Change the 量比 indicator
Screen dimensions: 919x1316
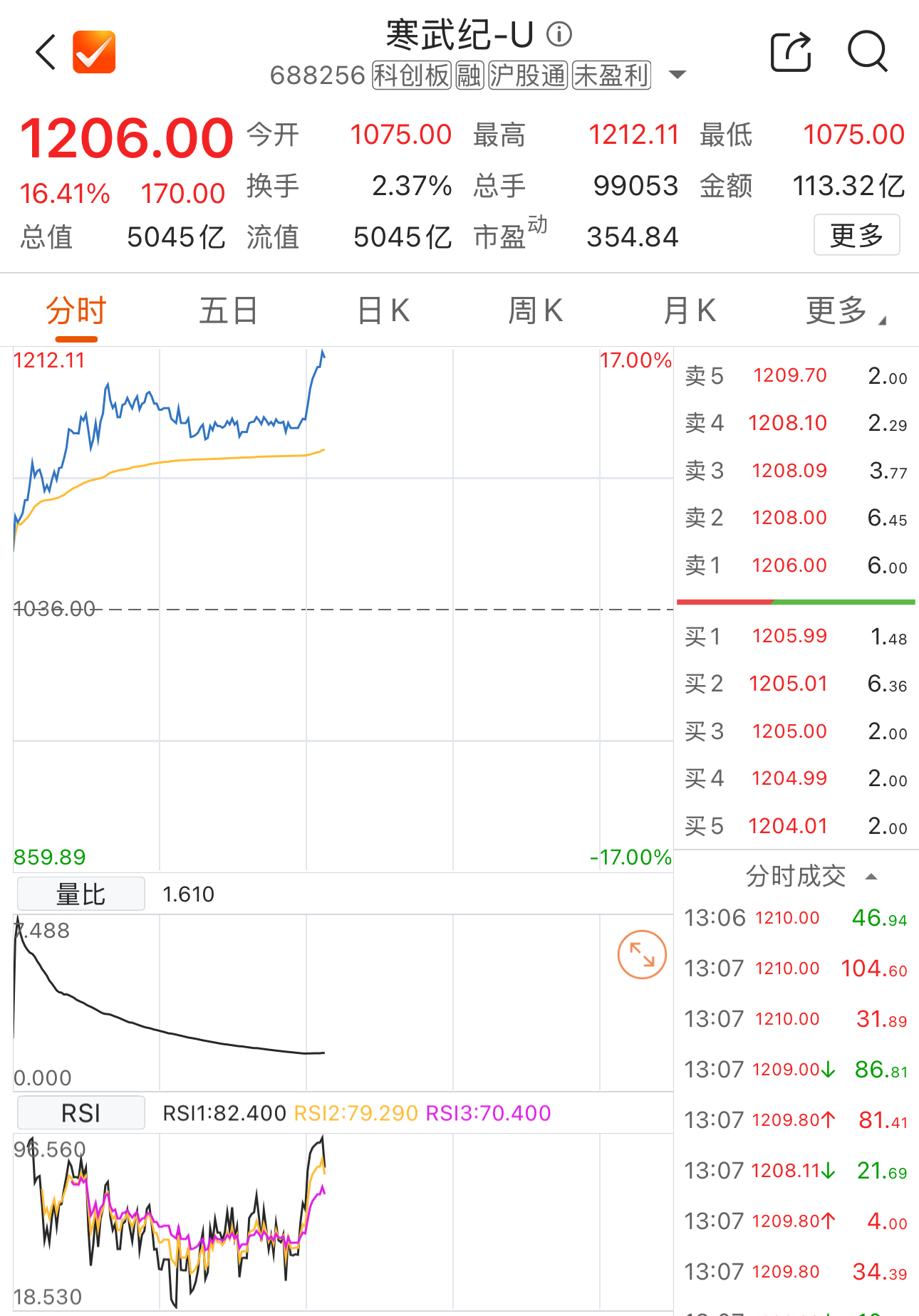(x=81, y=894)
